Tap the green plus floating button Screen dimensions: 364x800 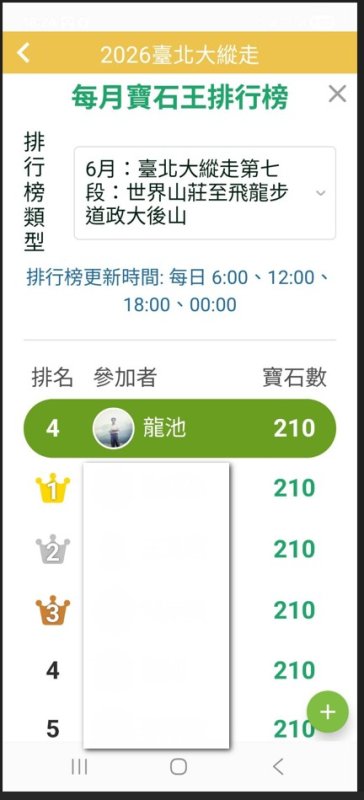[328, 712]
